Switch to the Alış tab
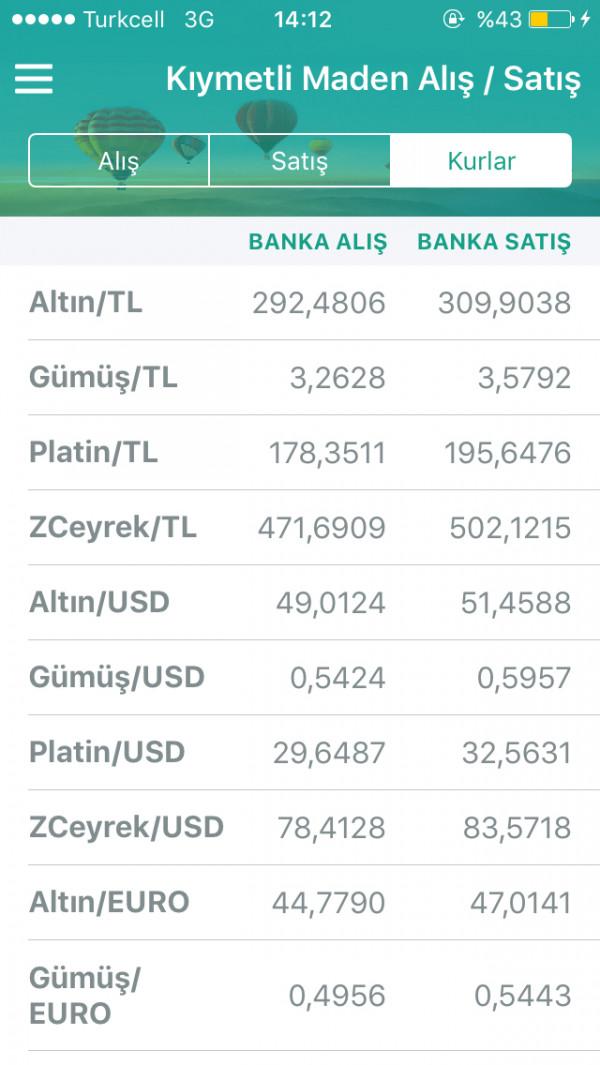 click(x=119, y=160)
